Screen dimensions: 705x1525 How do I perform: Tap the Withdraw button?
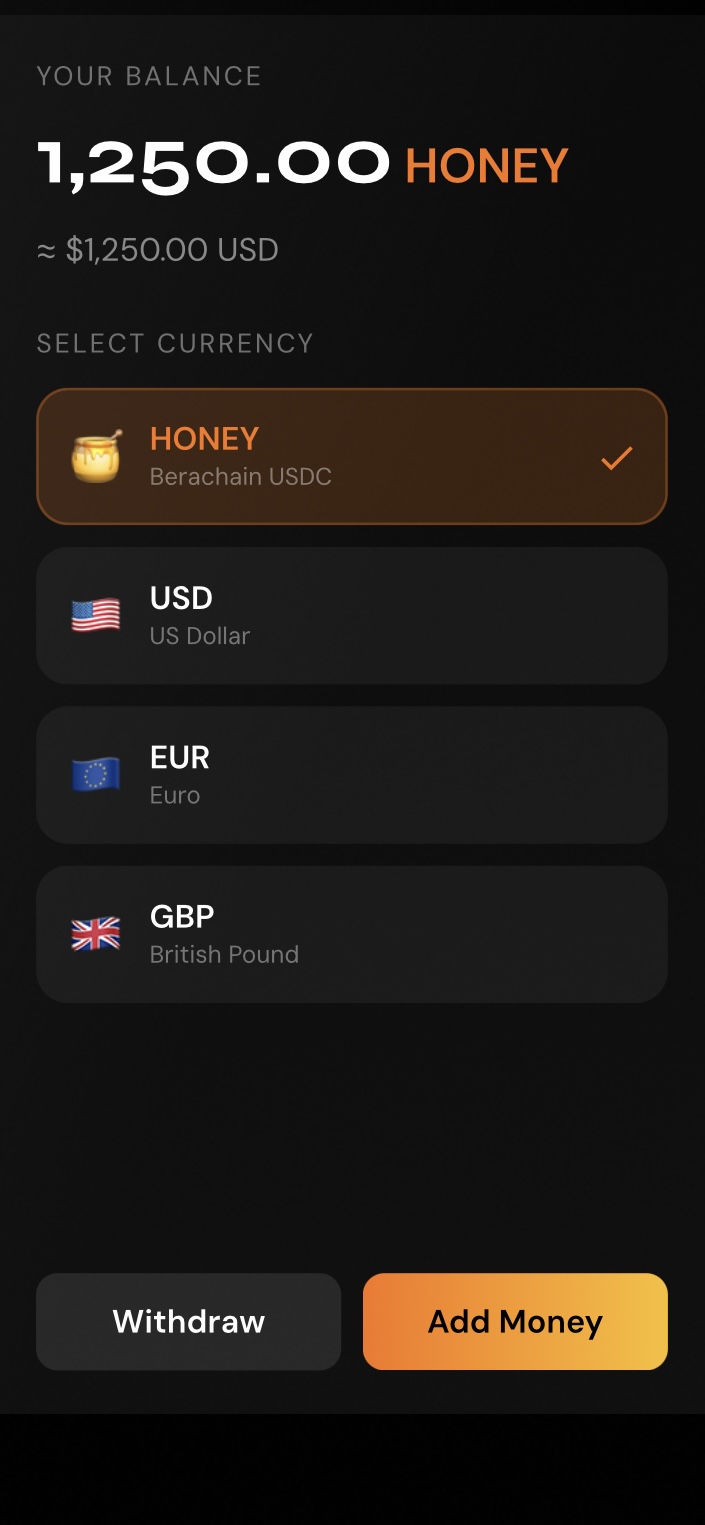(188, 1321)
